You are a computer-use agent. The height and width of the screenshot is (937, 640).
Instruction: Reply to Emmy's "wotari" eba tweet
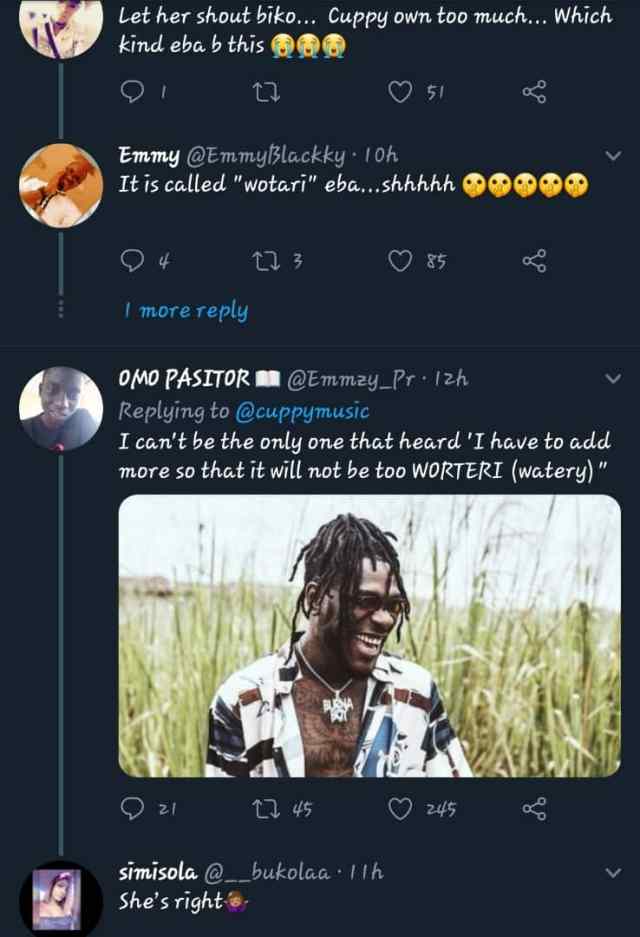point(131,261)
